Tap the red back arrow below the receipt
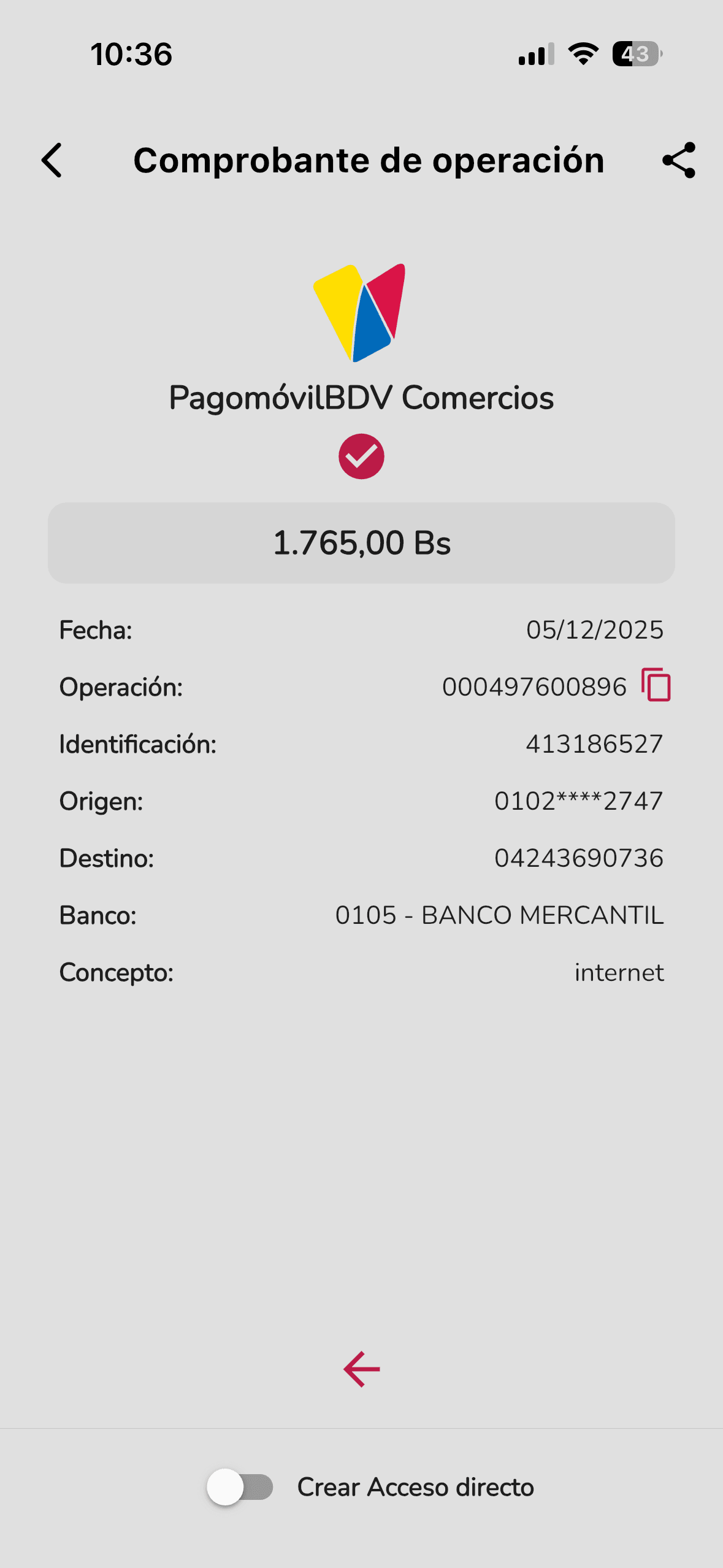Viewport: 723px width, 1568px height. (x=362, y=1369)
